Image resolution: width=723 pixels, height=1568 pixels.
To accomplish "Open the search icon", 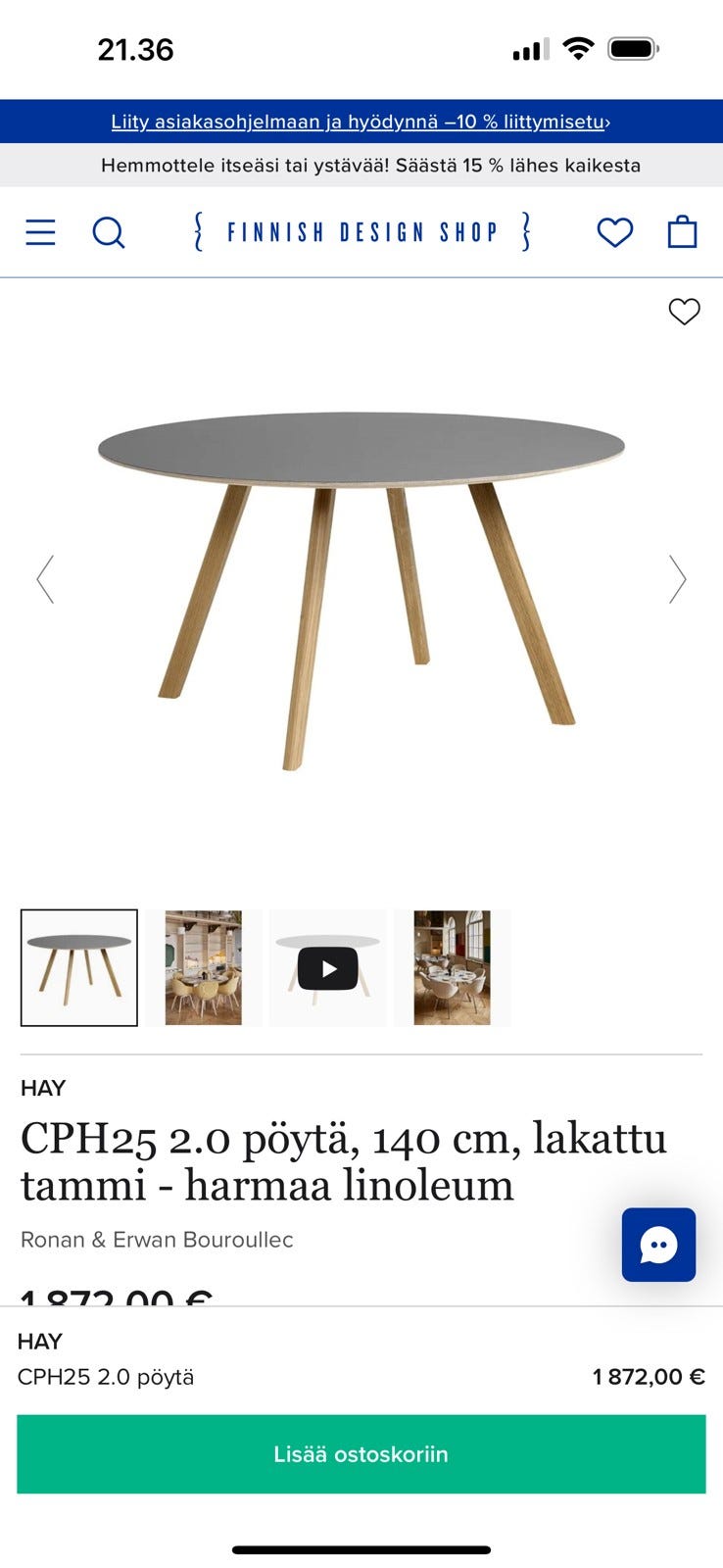I will [108, 232].
